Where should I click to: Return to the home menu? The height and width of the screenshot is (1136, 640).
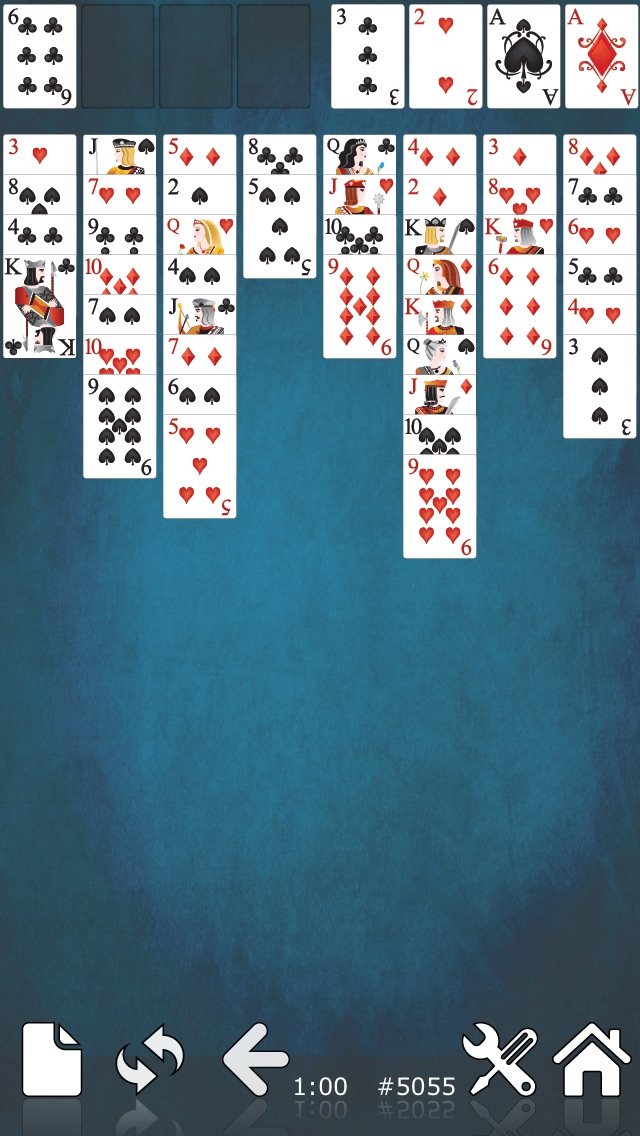tap(592, 1060)
